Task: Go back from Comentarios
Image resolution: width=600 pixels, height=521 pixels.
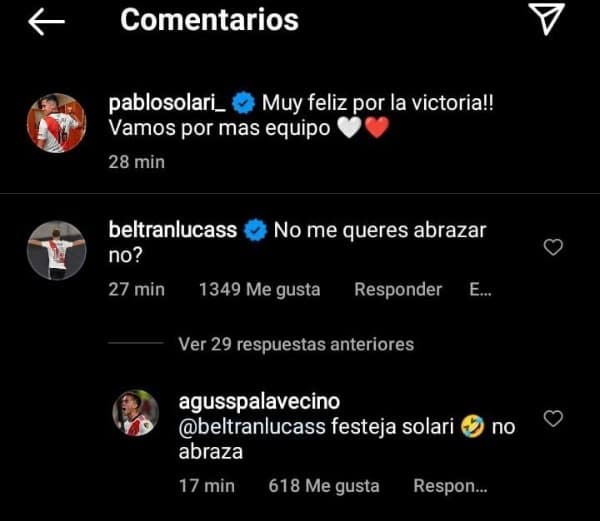Action: tap(46, 22)
